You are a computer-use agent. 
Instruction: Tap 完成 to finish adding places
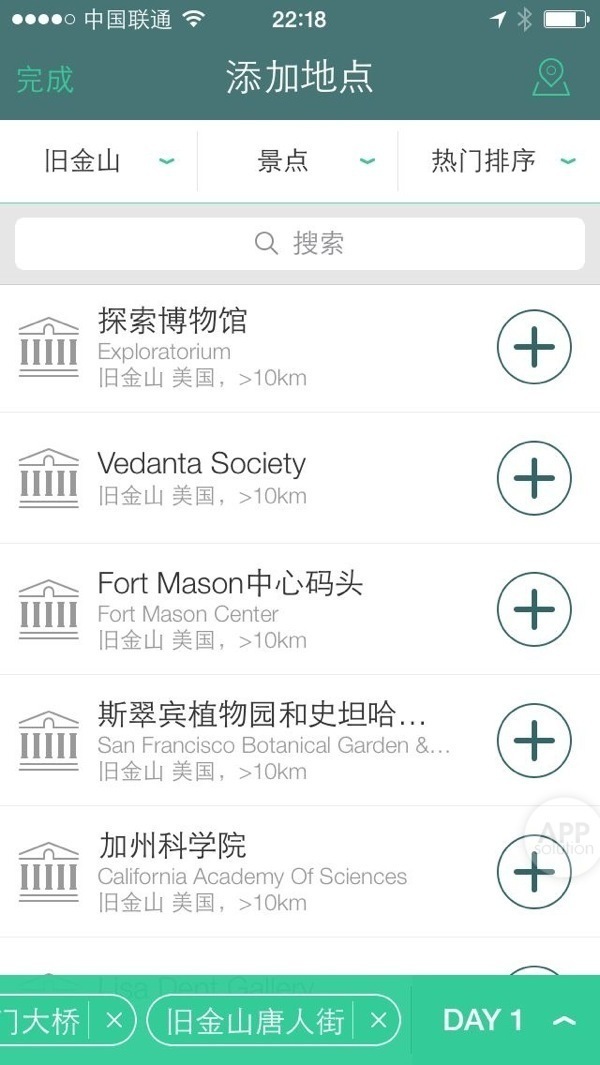click(x=45, y=79)
